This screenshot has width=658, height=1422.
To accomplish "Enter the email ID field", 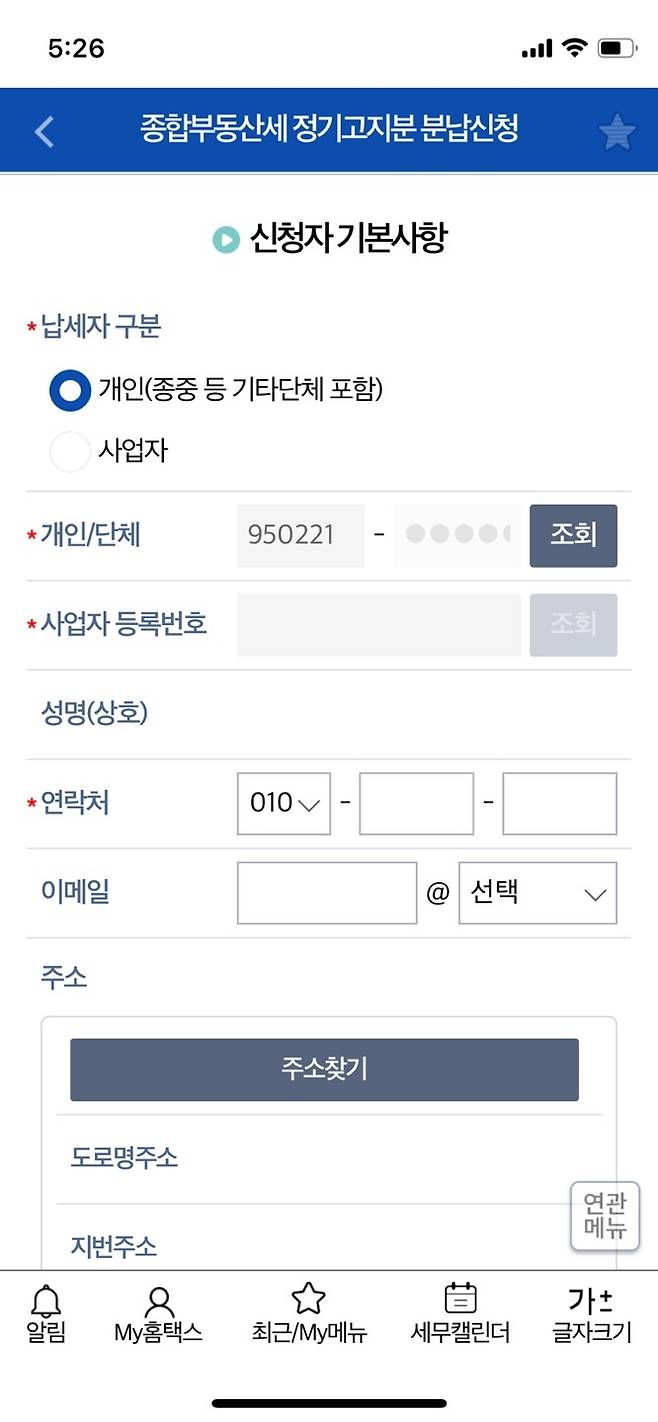I will (327, 893).
